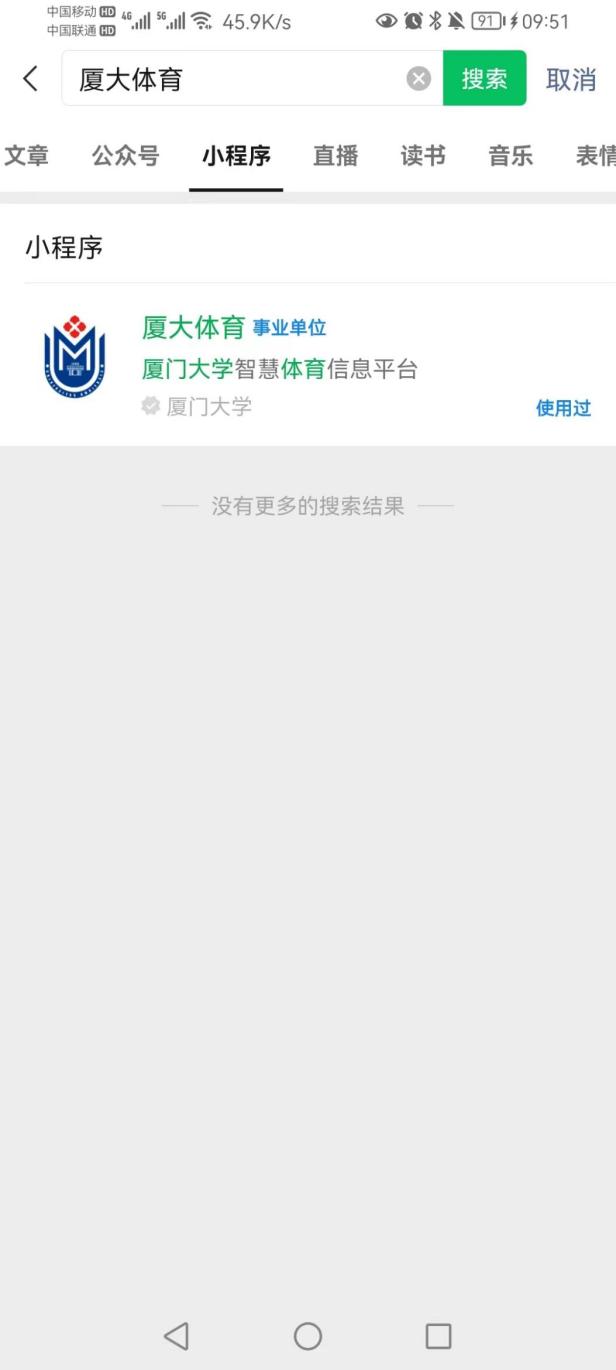Open the system recent apps button

[x=438, y=1336]
